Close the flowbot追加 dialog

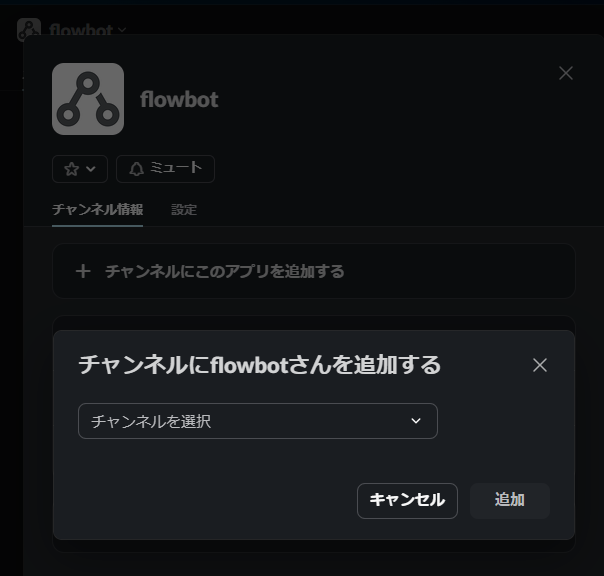(x=540, y=365)
